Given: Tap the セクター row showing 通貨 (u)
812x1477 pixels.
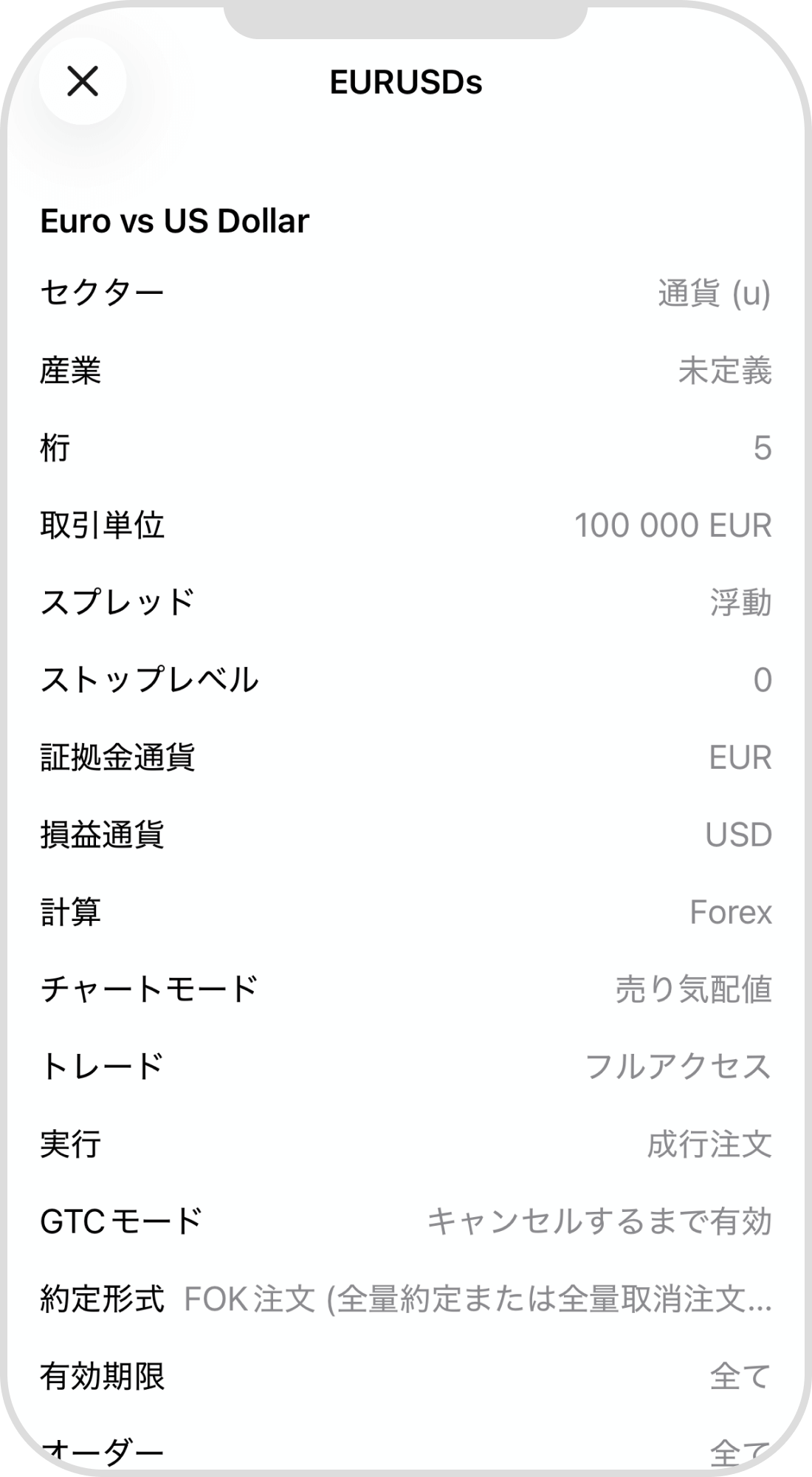Looking at the screenshot, I should click(406, 292).
